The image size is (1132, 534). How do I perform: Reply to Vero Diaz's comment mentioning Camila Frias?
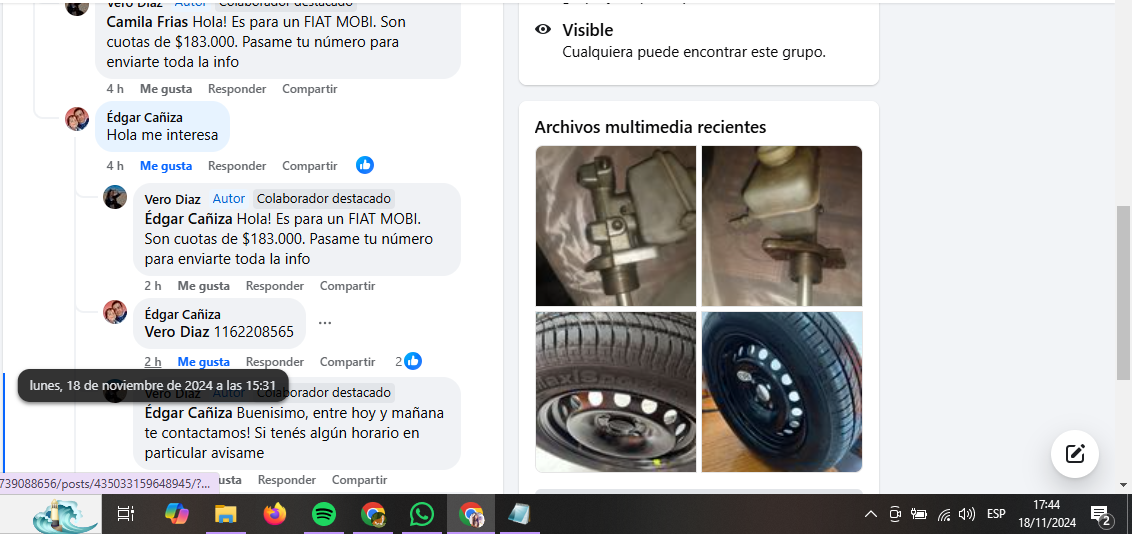pyautogui.click(x=236, y=89)
